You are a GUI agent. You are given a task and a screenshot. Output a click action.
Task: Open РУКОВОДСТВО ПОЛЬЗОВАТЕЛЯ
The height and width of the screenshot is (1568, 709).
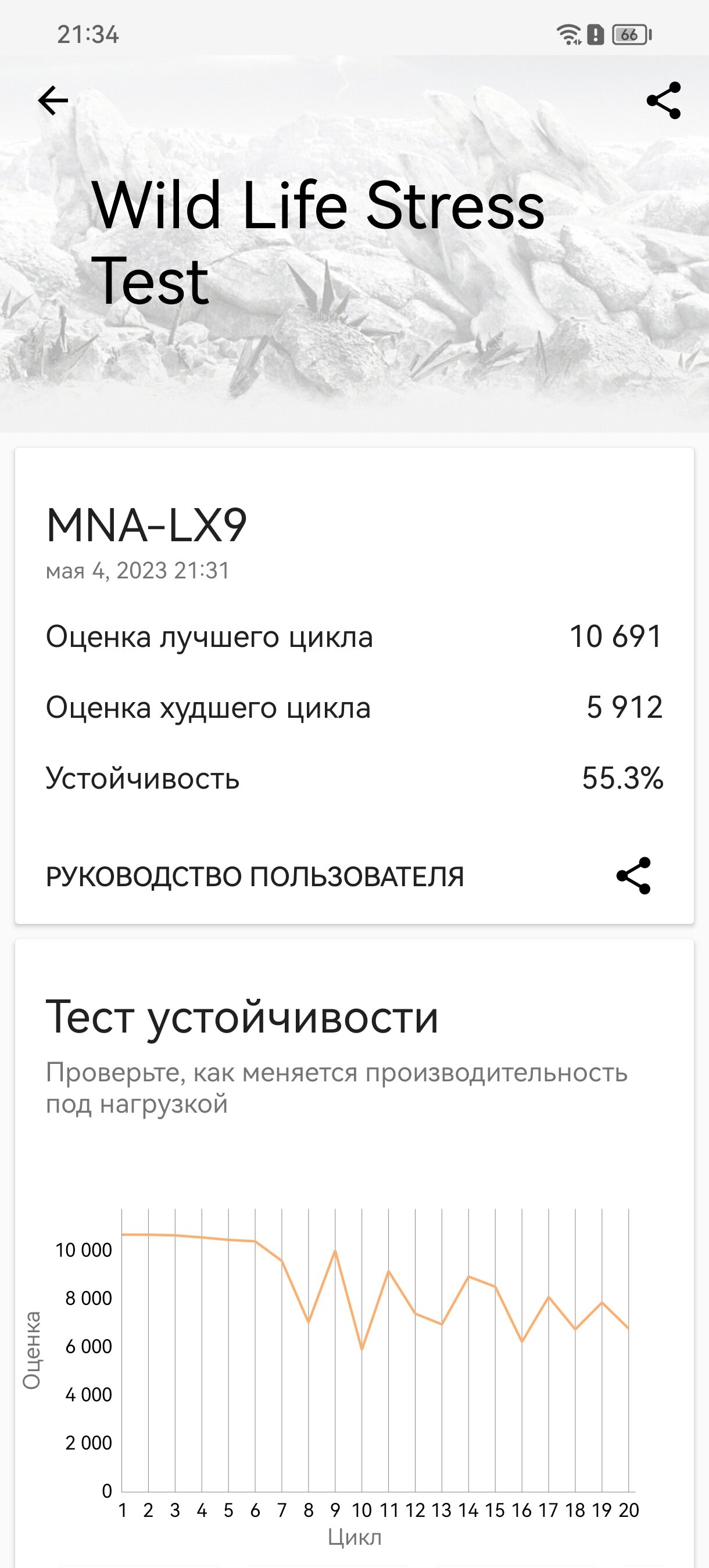tap(255, 876)
